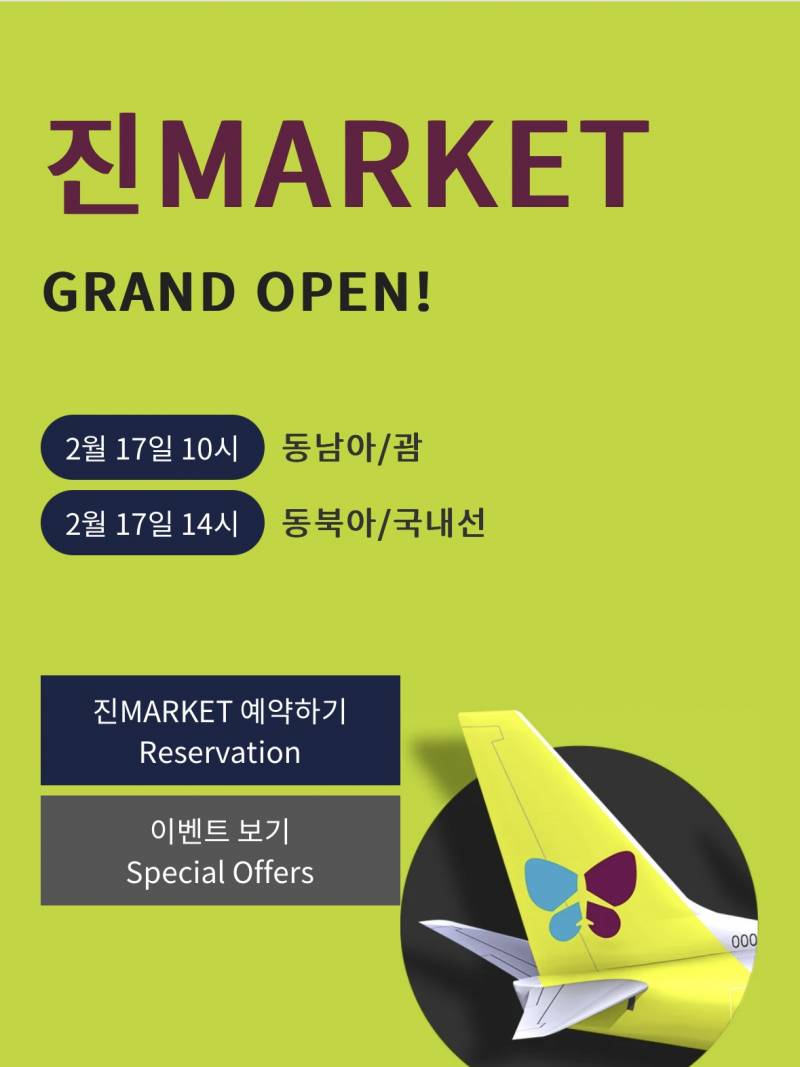Tap the 진MARKET 예약하기 Reservation button
Image resolution: width=800 pixels, height=1067 pixels.
[220, 731]
